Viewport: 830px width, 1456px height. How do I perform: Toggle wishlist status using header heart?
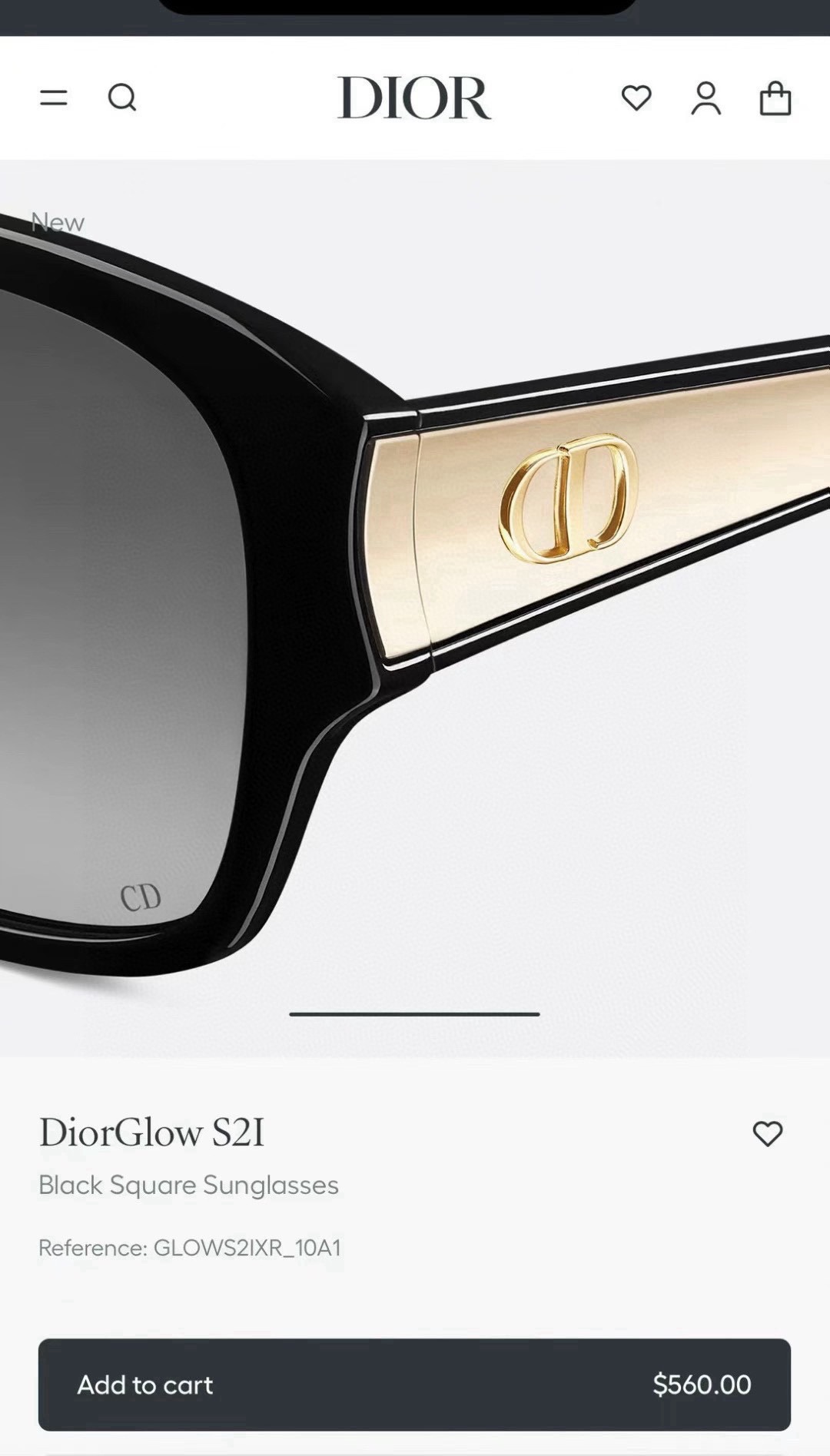point(638,98)
